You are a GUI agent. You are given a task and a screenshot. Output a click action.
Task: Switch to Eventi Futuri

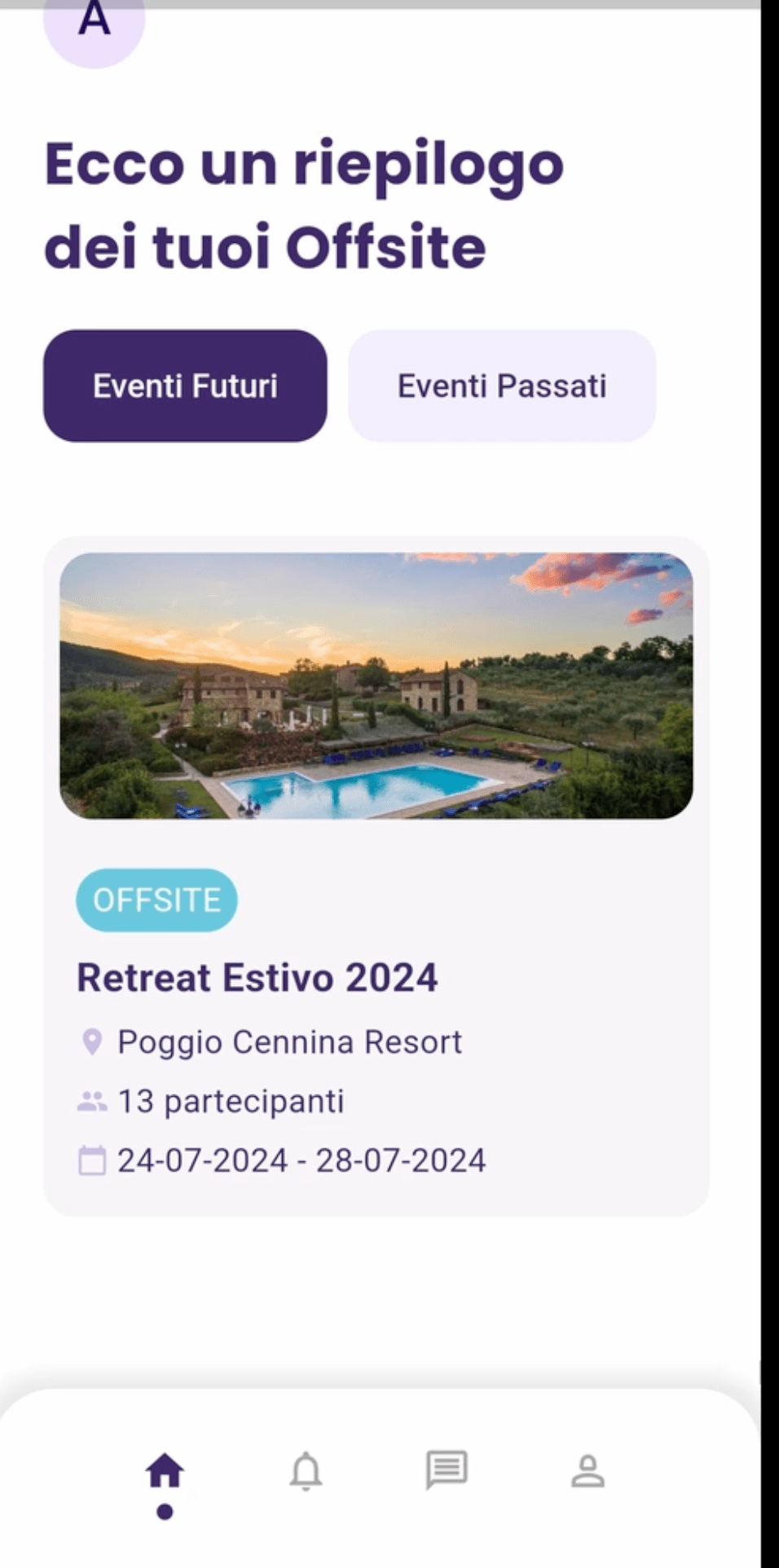[184, 385]
